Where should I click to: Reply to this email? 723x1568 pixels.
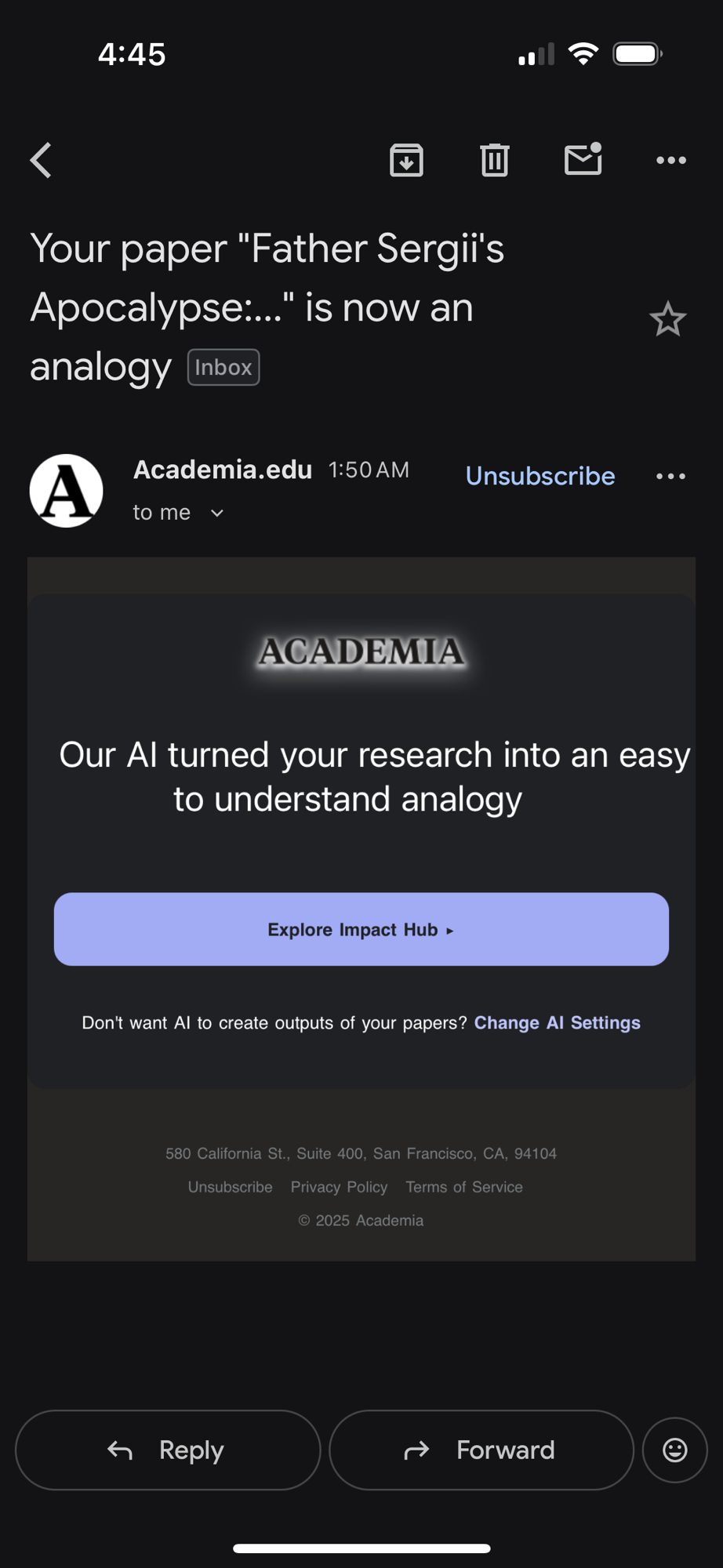coord(168,1450)
